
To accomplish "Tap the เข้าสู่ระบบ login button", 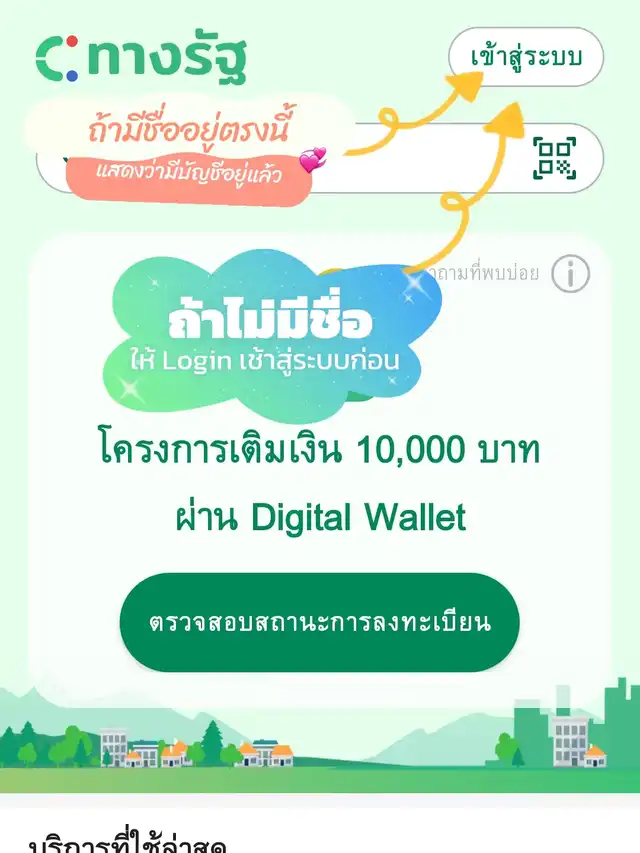I will coord(526,57).
